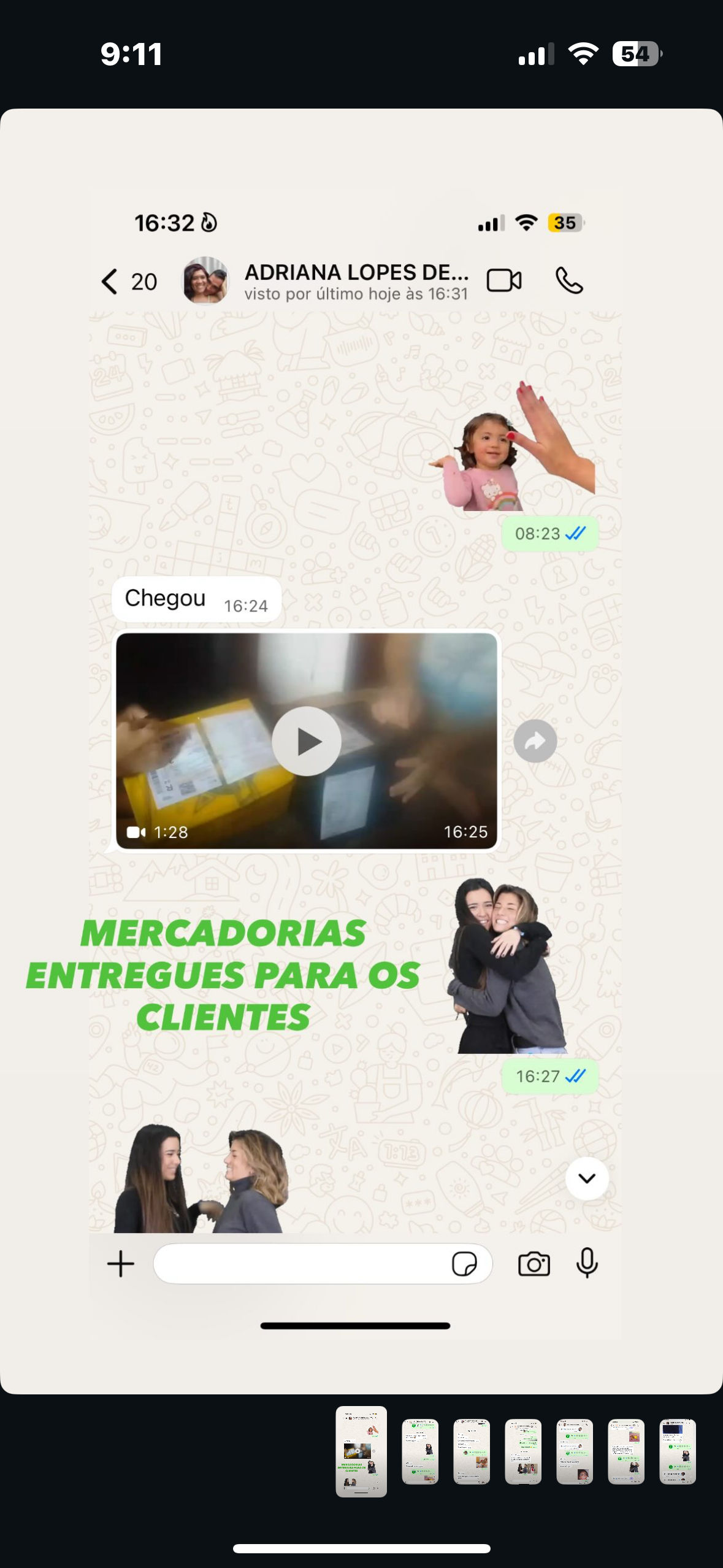Show the thumbnail ending with a close-up face photo
This screenshot has height=1568, width=723.
(574, 1451)
